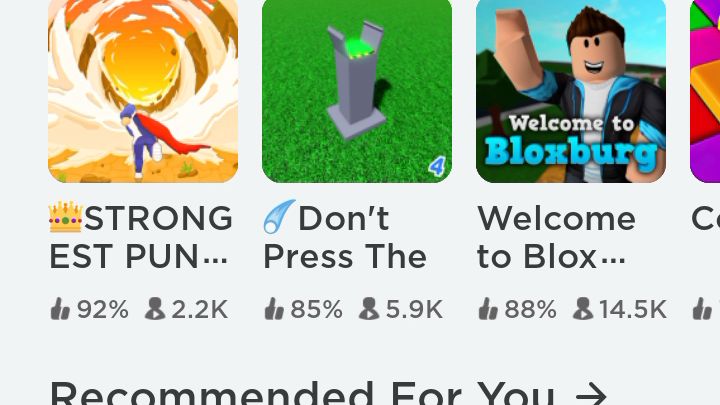Open the STRONGEST PUNCH game tile
This screenshot has width=720, height=405.
[143, 92]
